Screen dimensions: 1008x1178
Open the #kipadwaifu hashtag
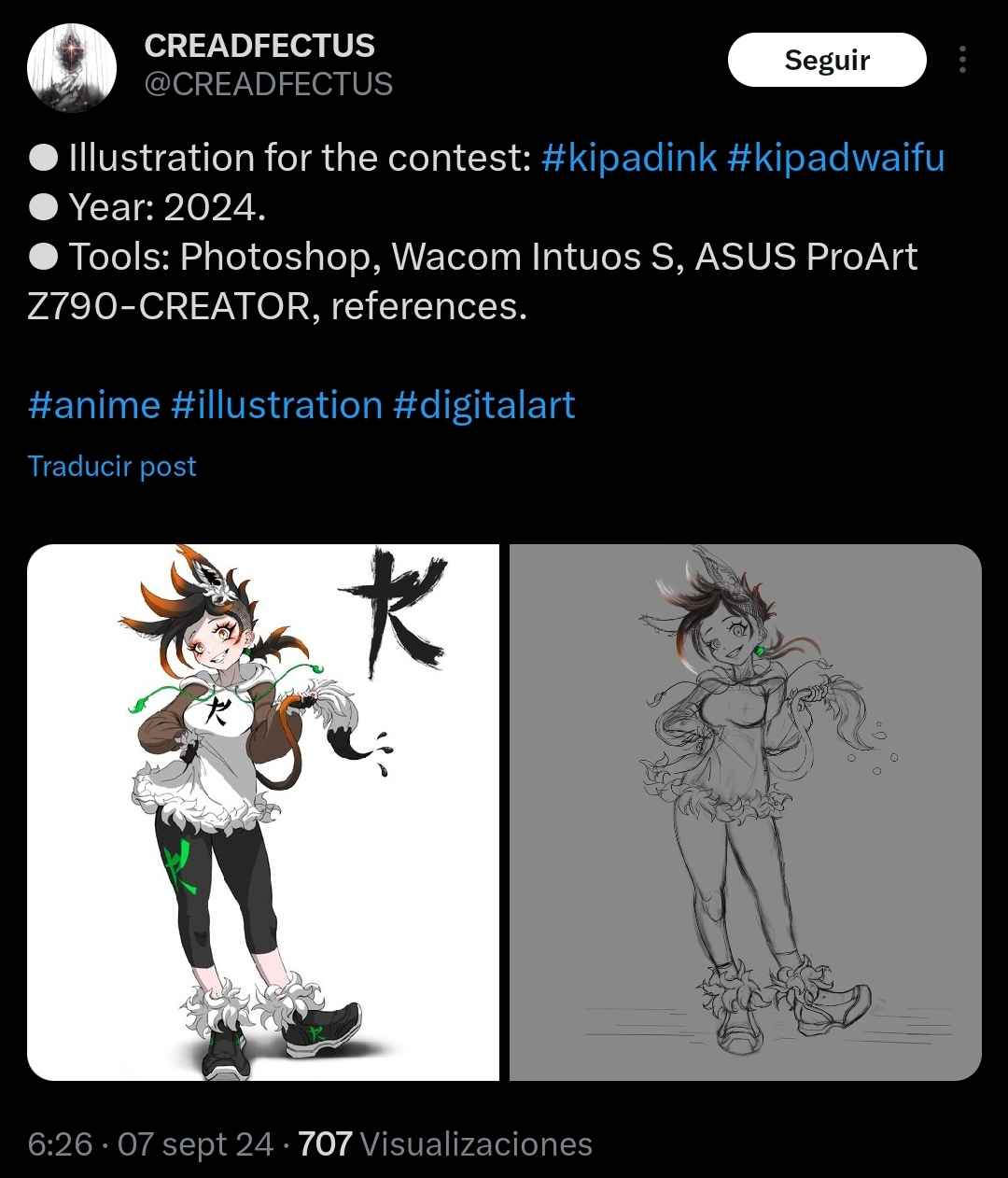tap(835, 158)
